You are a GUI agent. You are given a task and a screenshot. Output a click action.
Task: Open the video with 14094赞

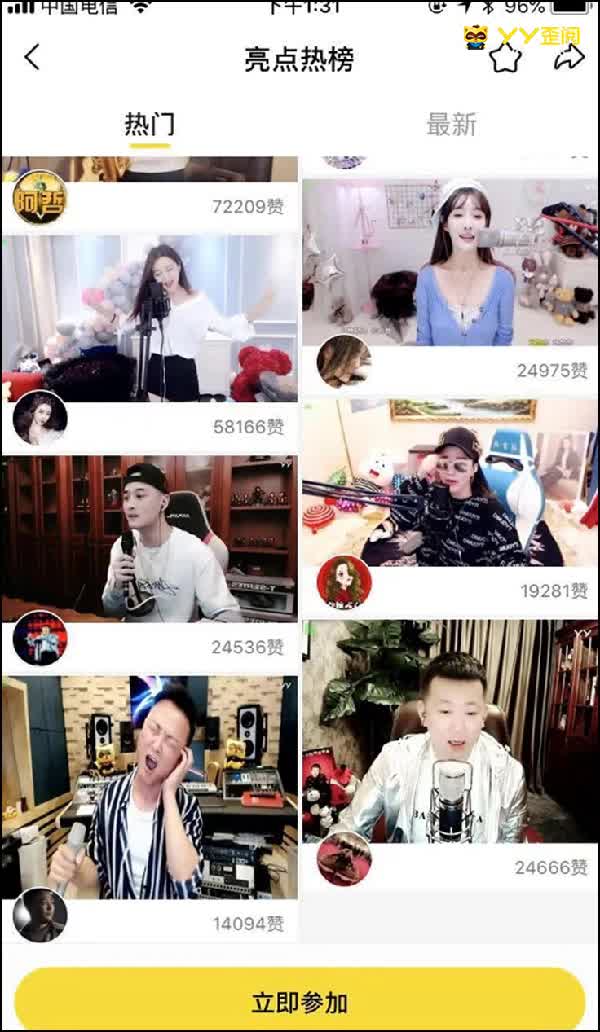pos(150,785)
